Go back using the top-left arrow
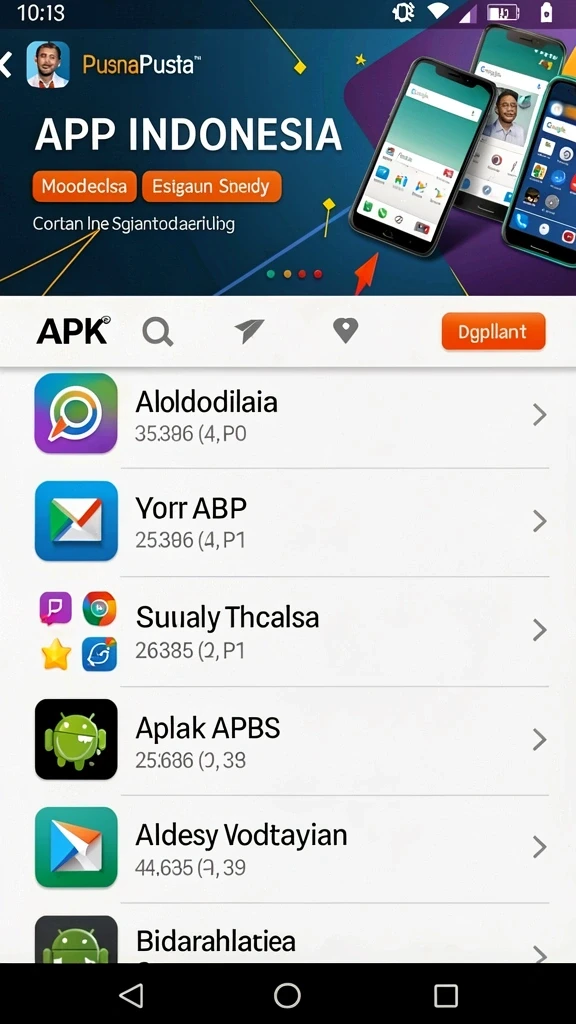The image size is (576, 1024). [x=6, y=65]
